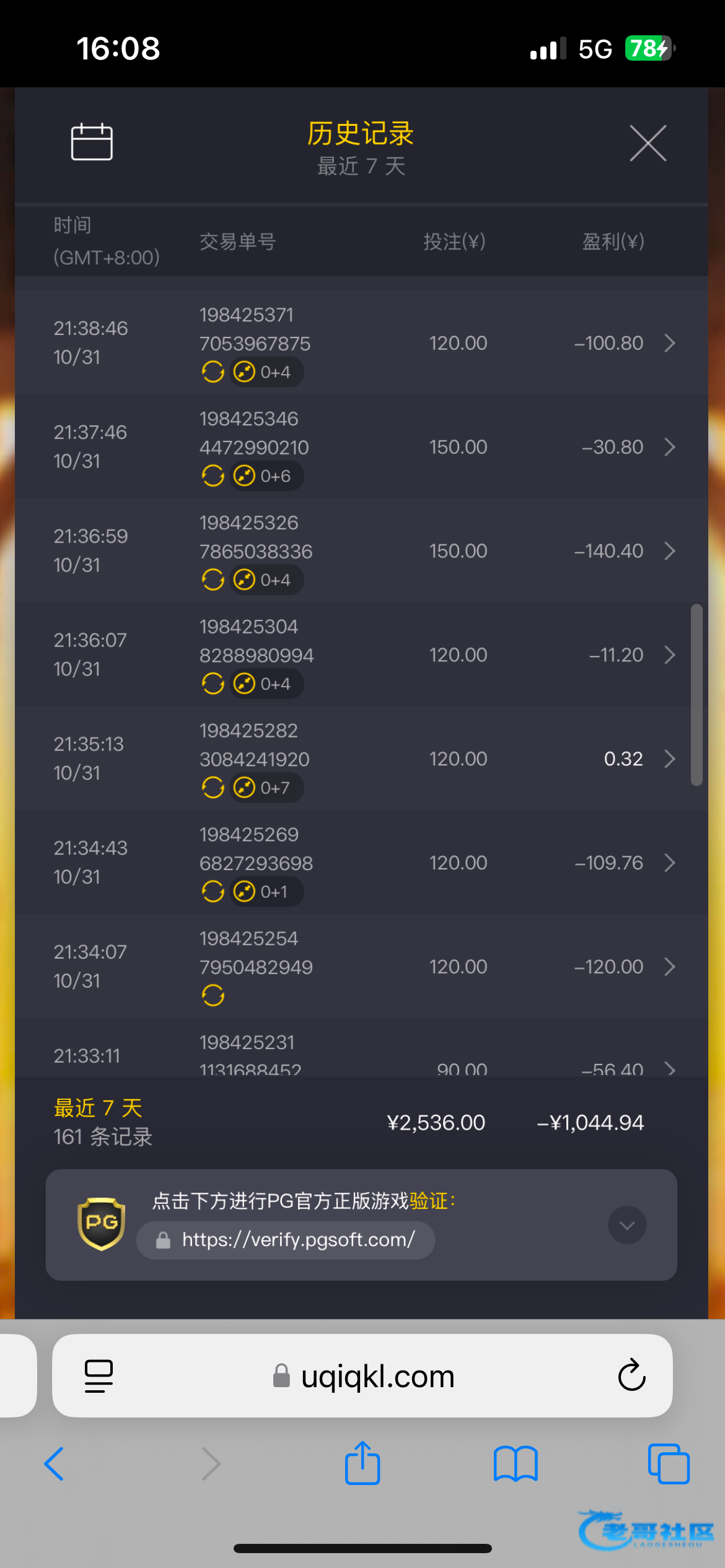Close the history records panel

coord(648,143)
